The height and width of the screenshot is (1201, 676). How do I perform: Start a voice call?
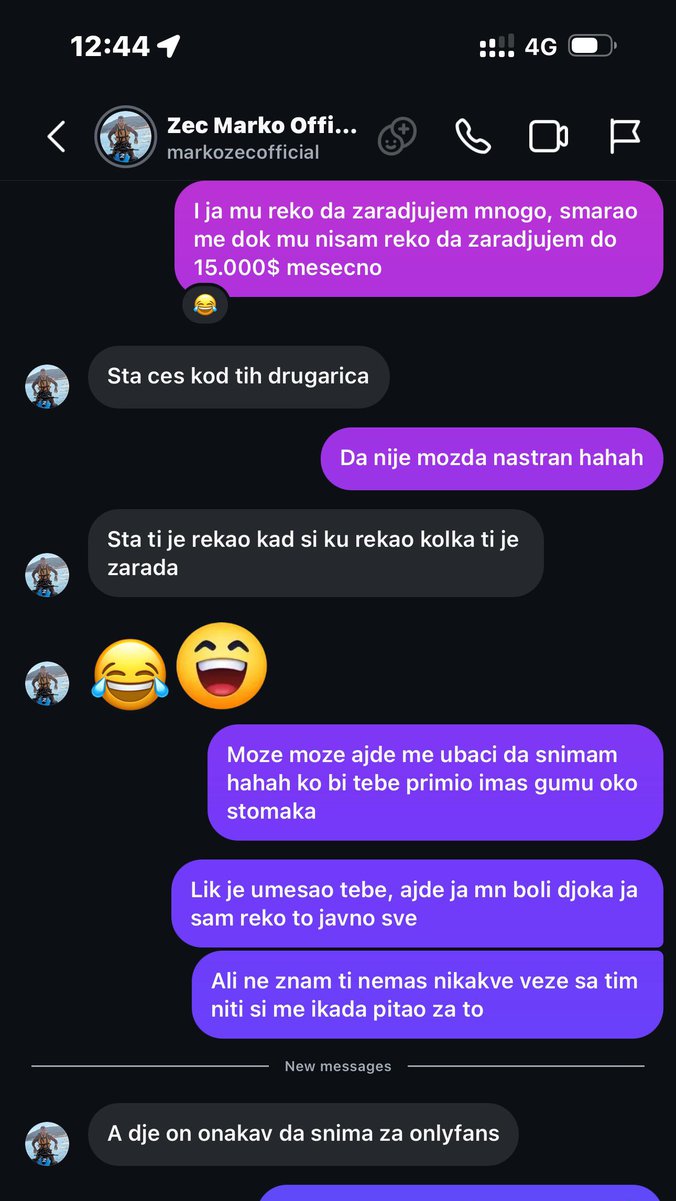pos(472,137)
